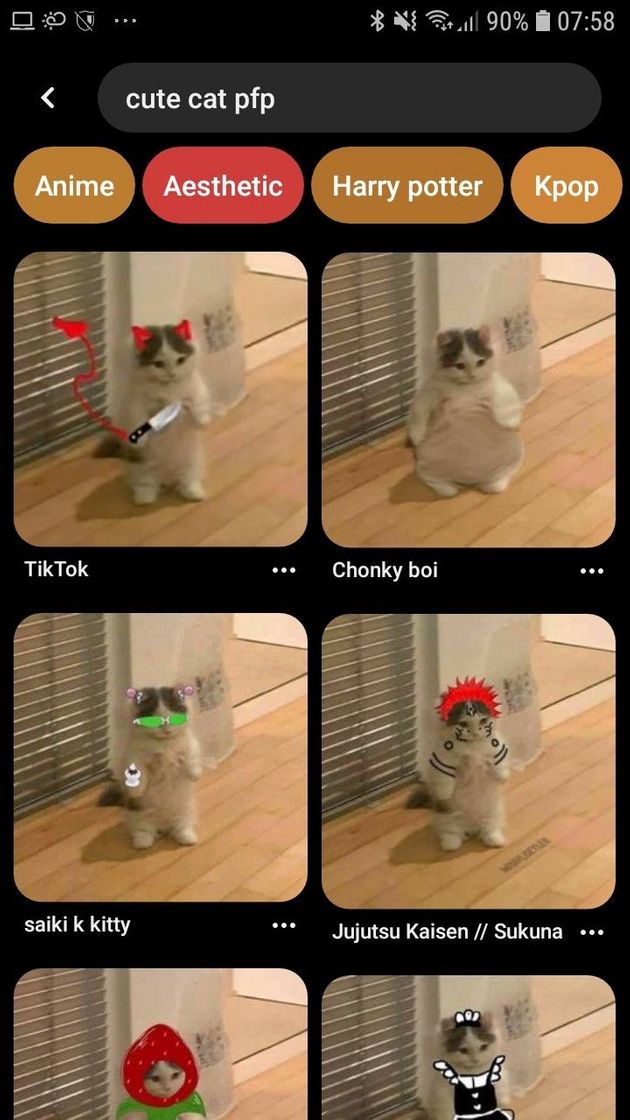Go back using the arrow icon
The width and height of the screenshot is (630, 1120).
pos(47,98)
